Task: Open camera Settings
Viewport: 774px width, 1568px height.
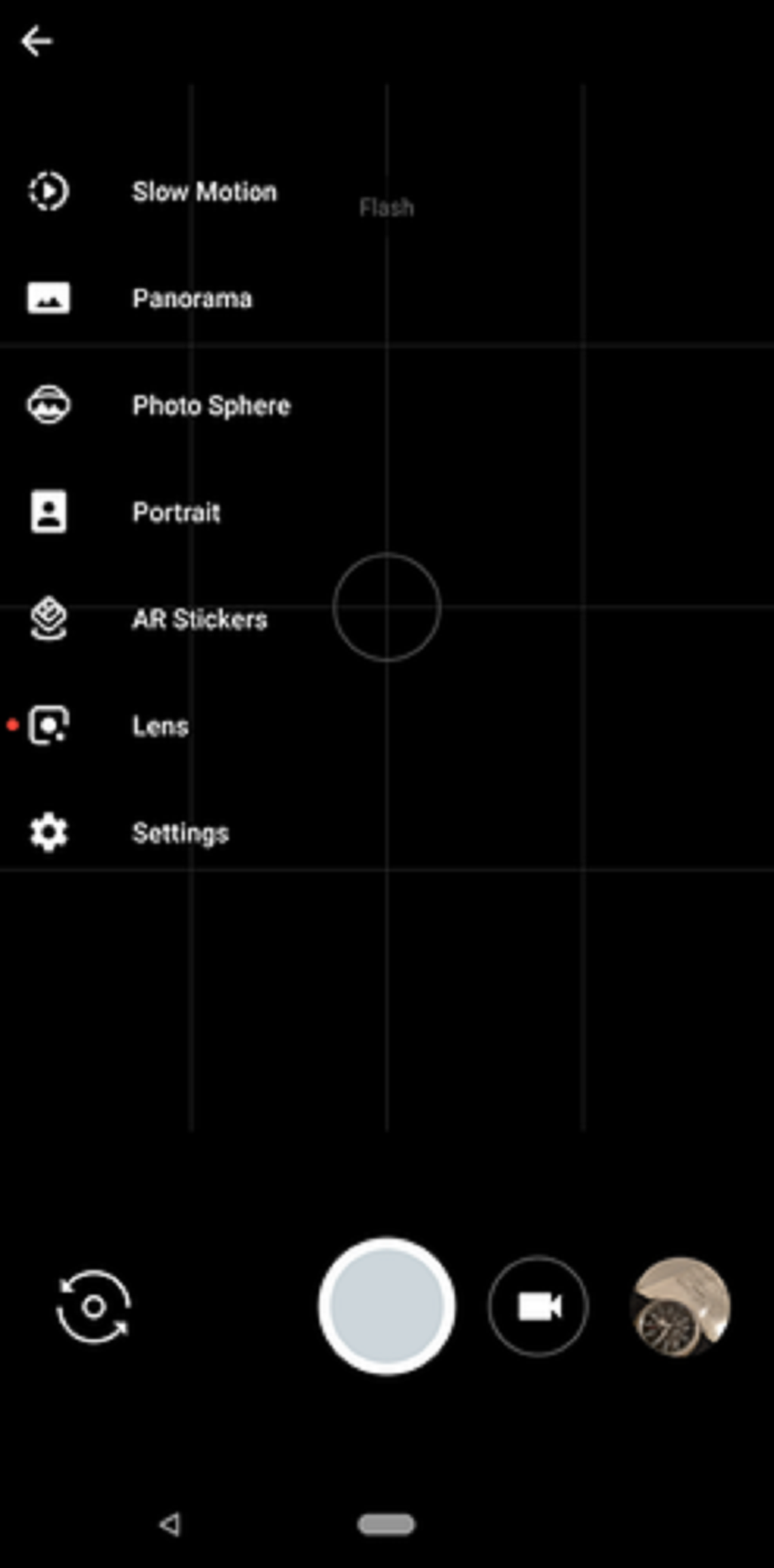Action: point(180,833)
